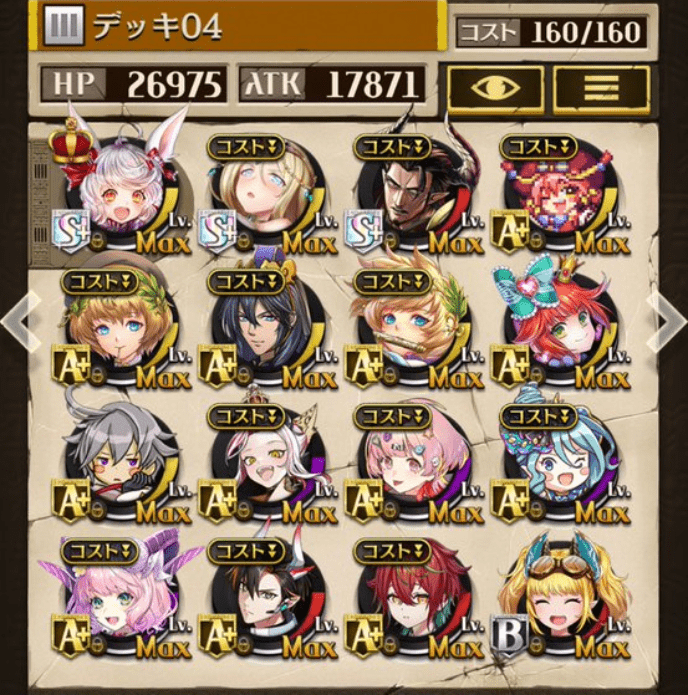Screen dimensions: 688x695
Task: Open the hamburger list menu button
Action: coord(601,90)
